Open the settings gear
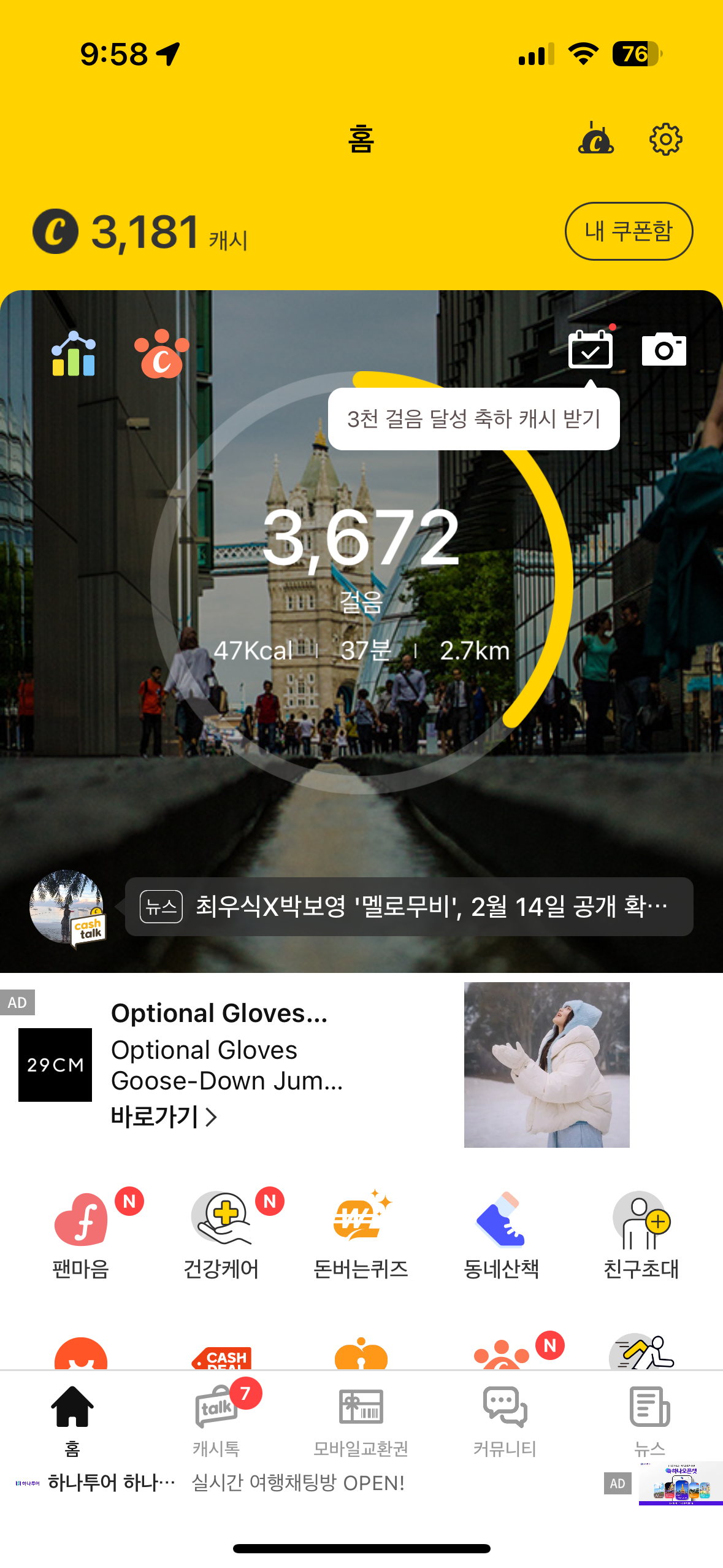 click(665, 139)
